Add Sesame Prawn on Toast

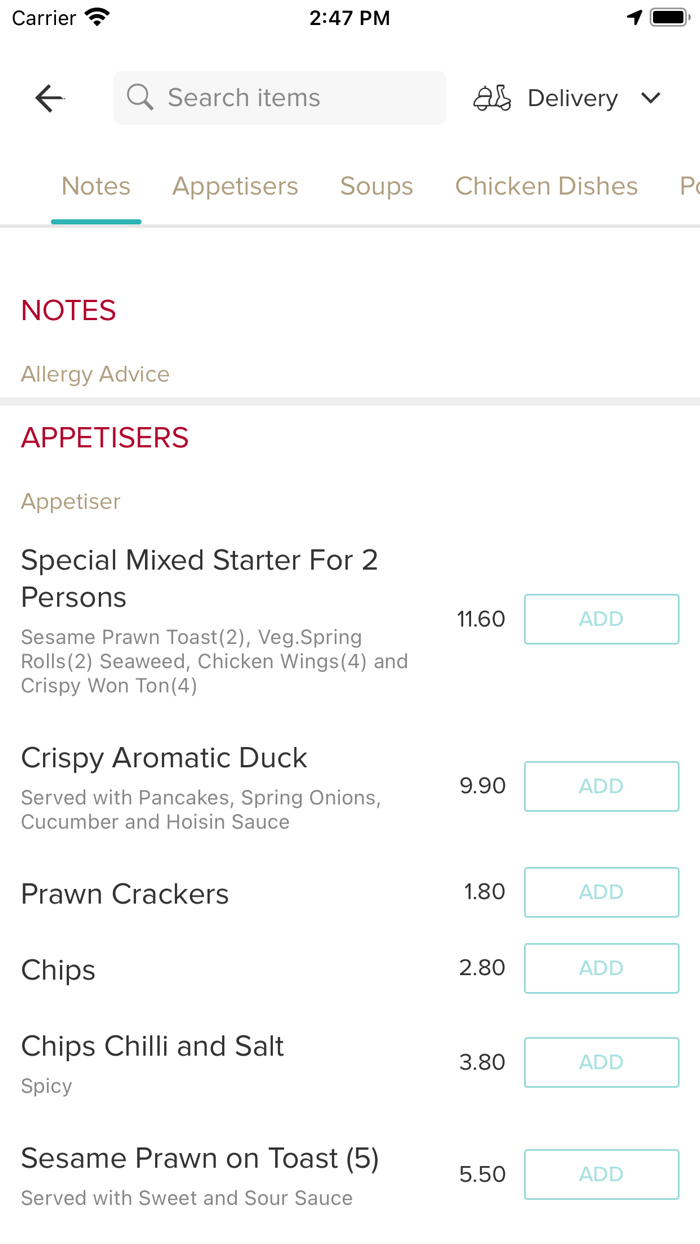[x=601, y=1174]
